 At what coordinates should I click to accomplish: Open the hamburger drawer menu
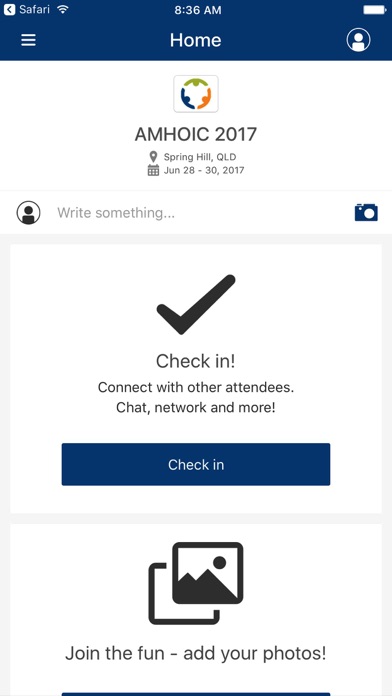click(x=28, y=40)
